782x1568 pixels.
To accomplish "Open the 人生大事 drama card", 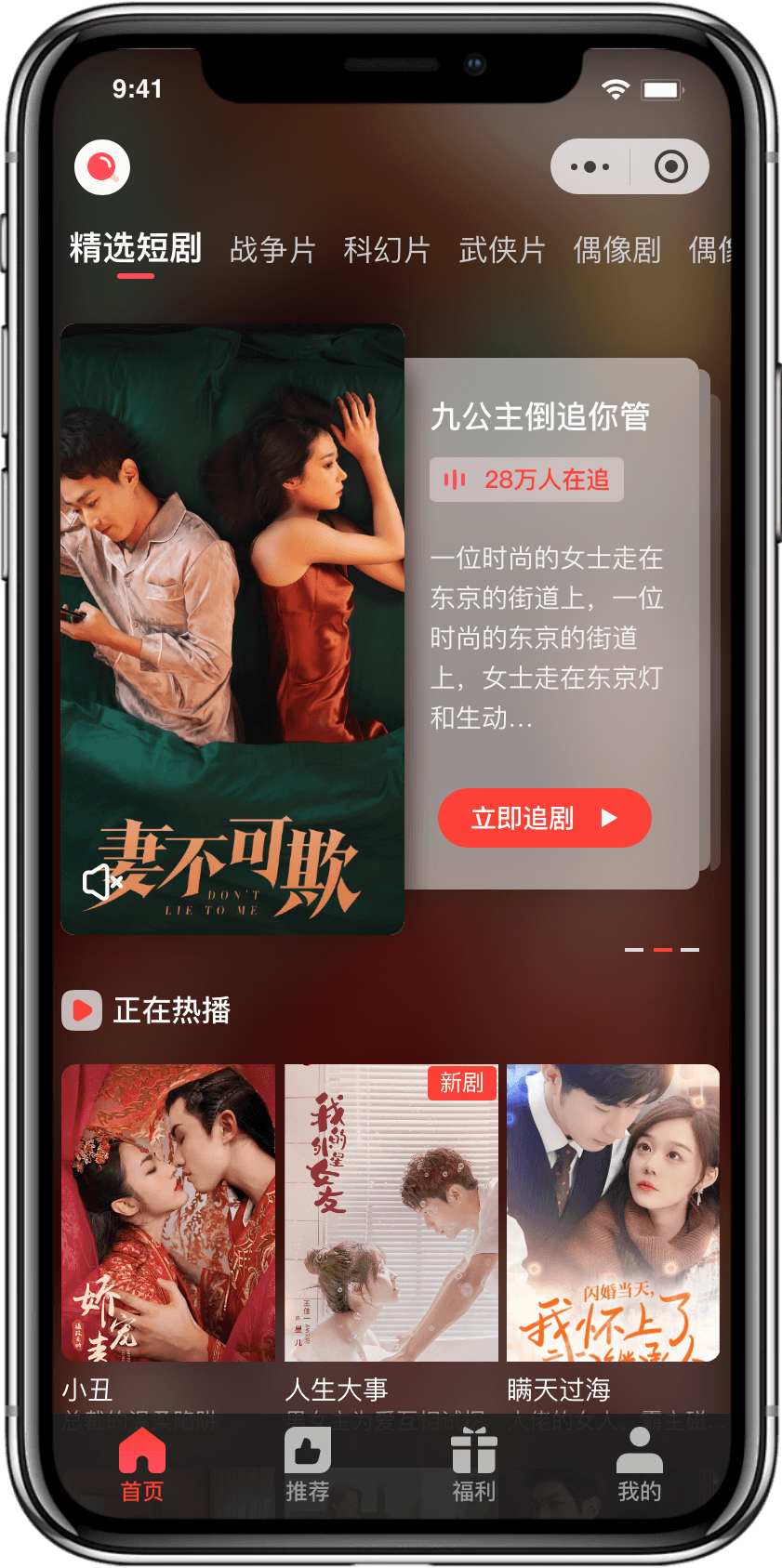I will [x=391, y=1213].
